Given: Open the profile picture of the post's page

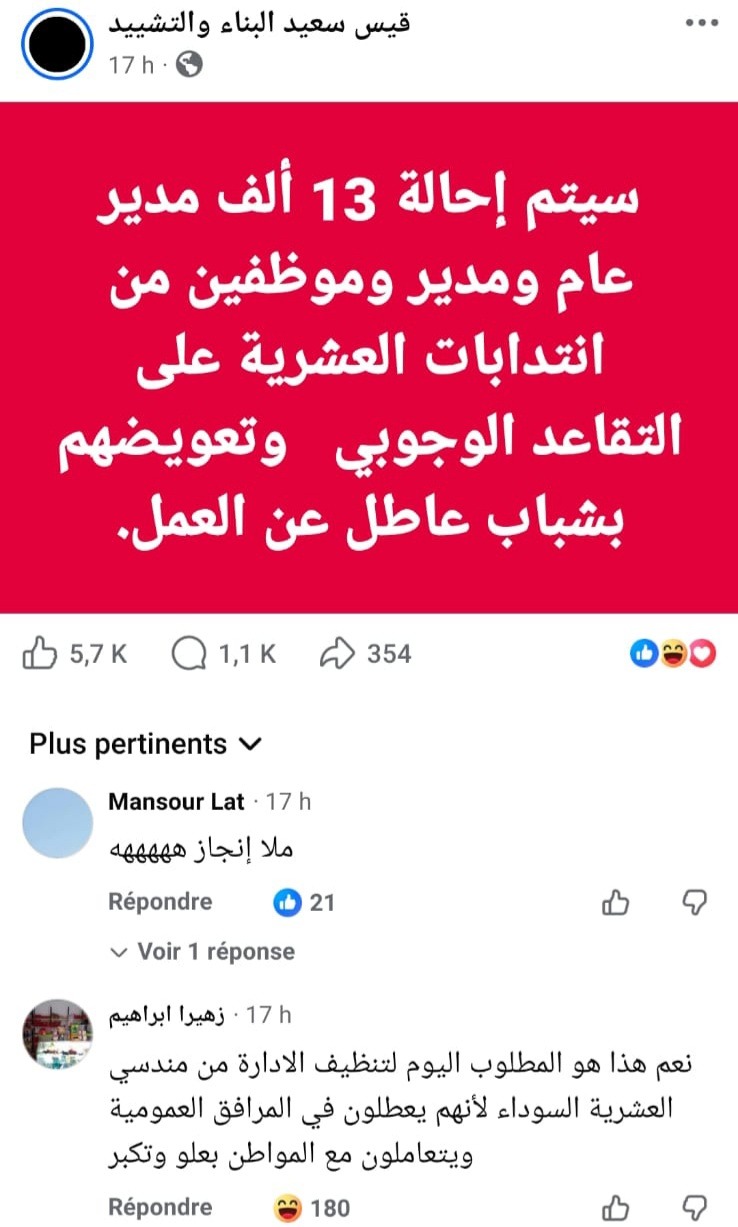Looking at the screenshot, I should pyautogui.click(x=57, y=43).
